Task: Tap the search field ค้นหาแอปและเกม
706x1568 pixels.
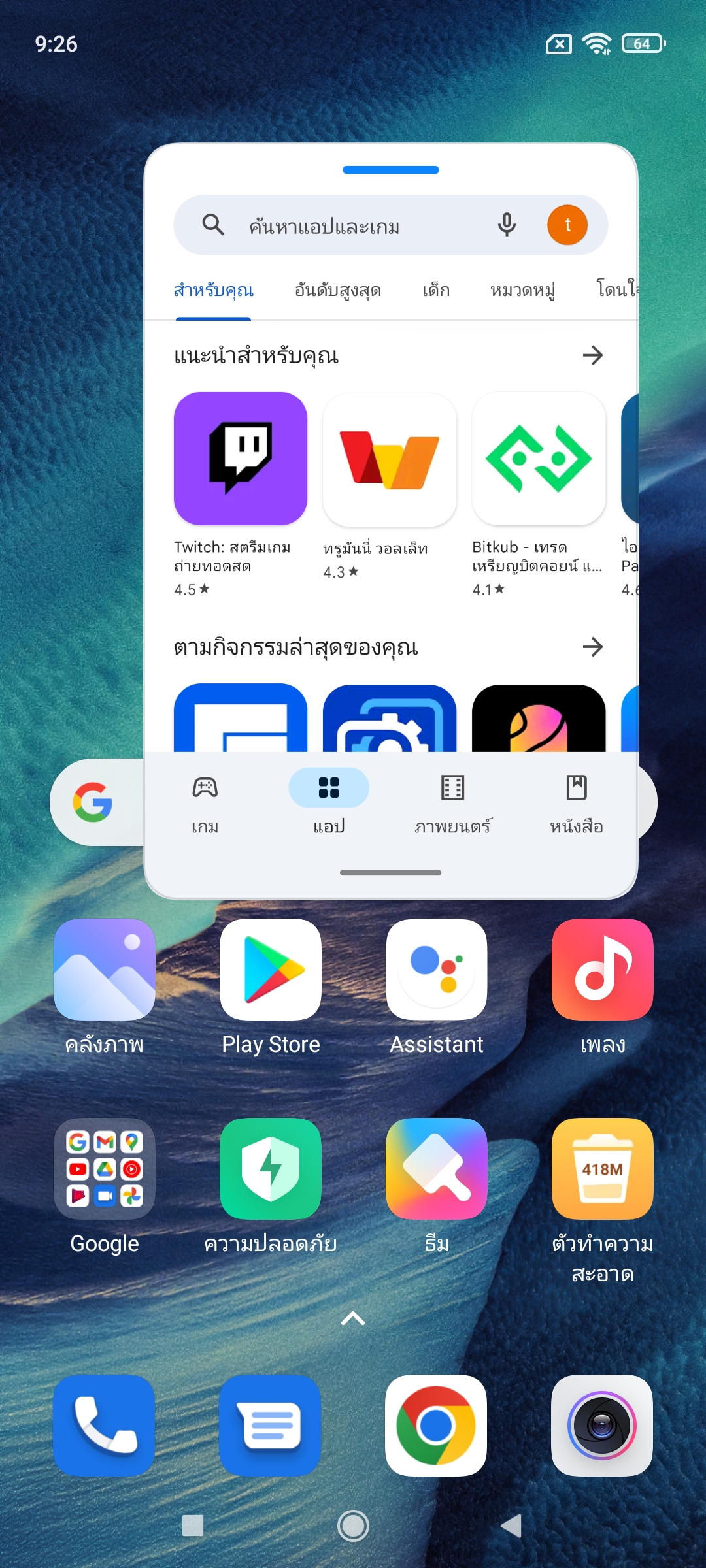Action: click(x=353, y=226)
